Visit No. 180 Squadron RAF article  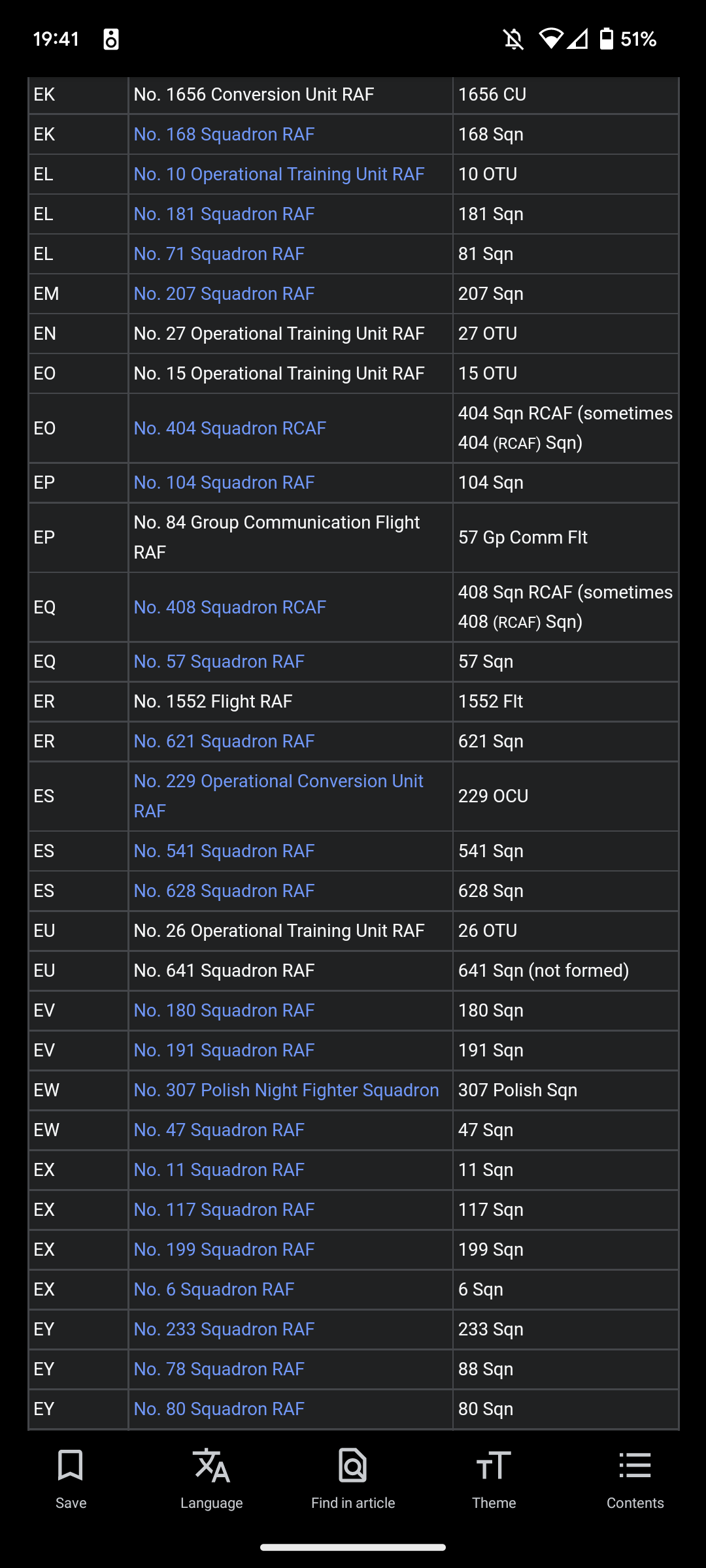tap(224, 1011)
